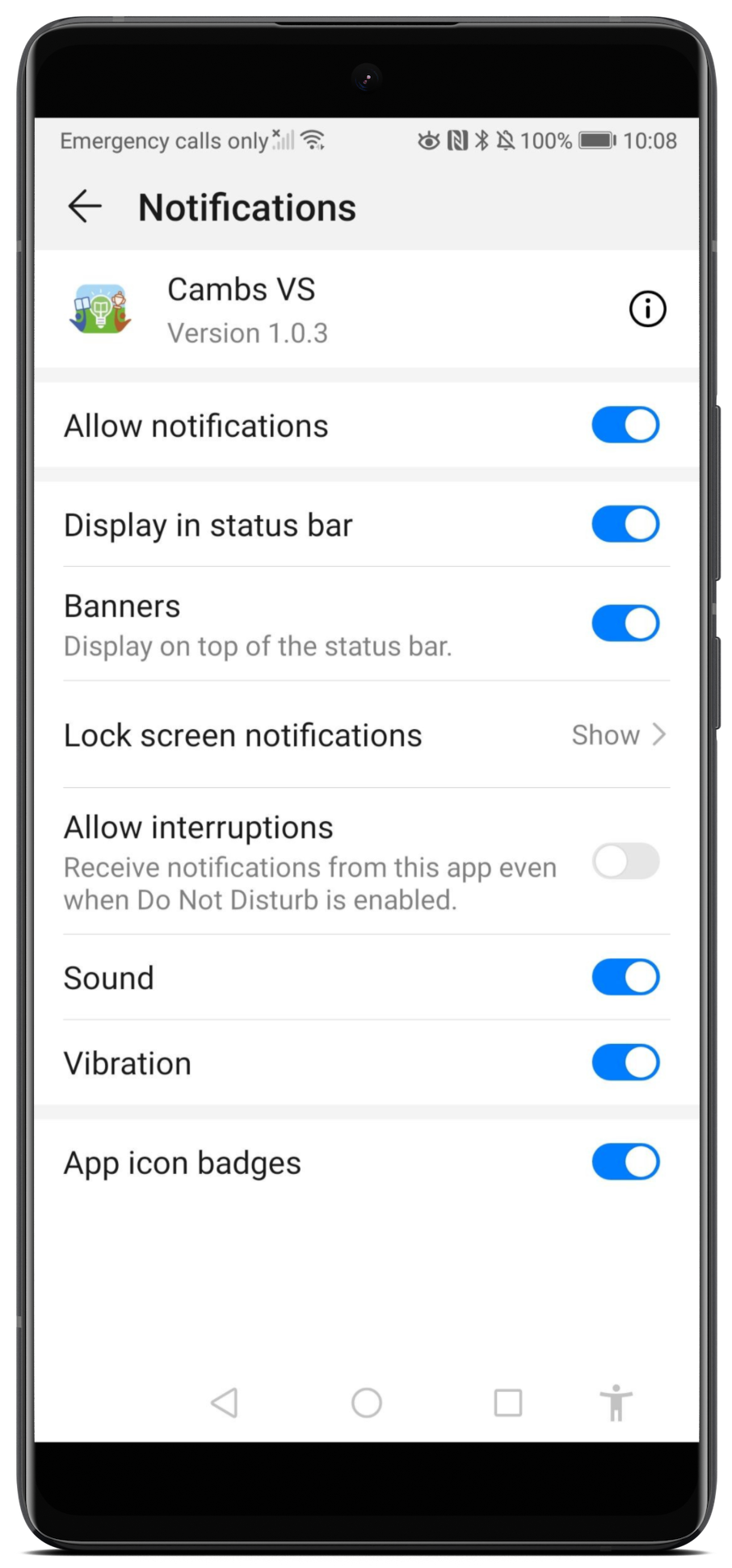Disable Display in status bar

coord(625,524)
